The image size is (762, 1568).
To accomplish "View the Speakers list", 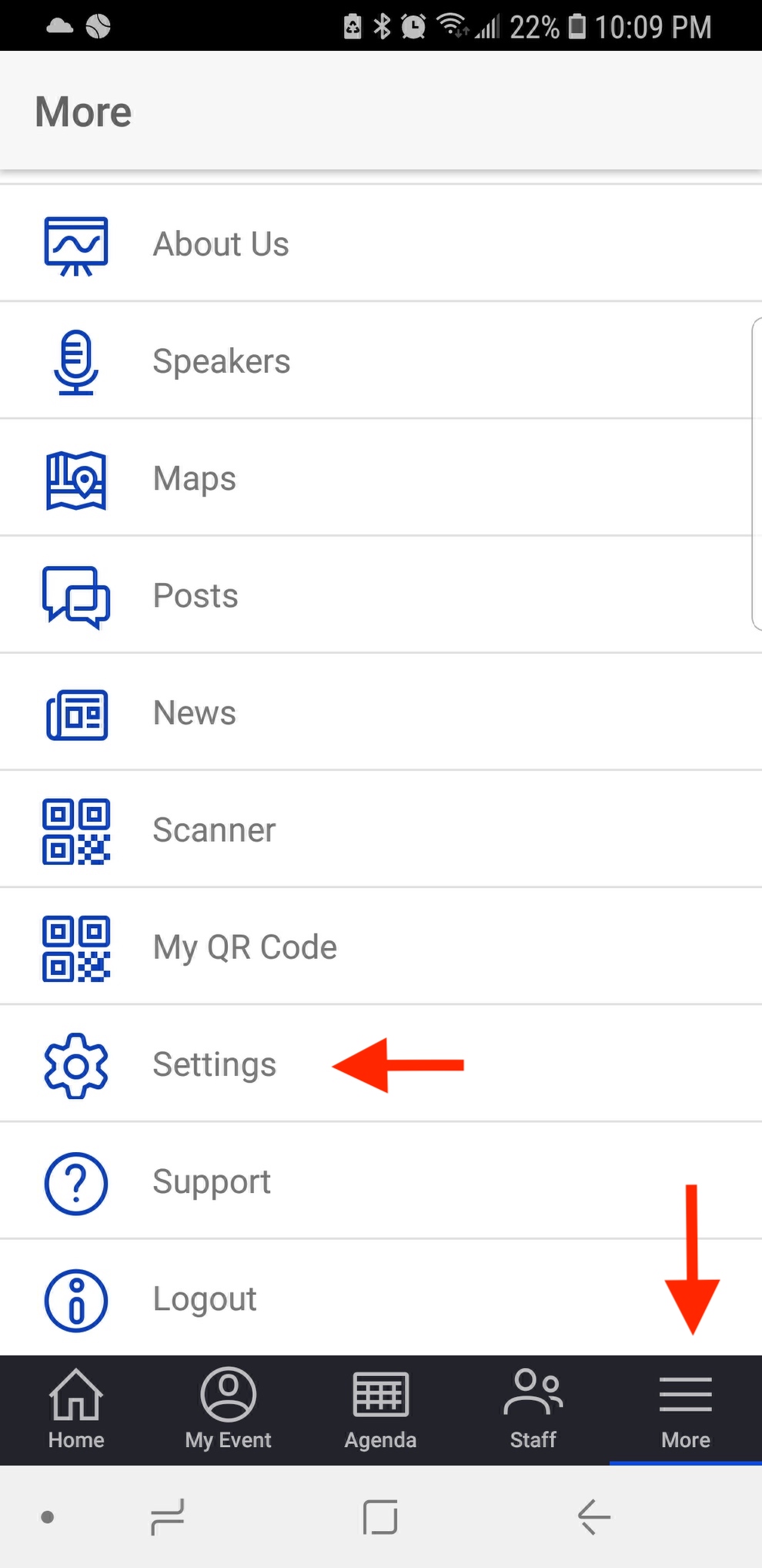I will (x=381, y=361).
